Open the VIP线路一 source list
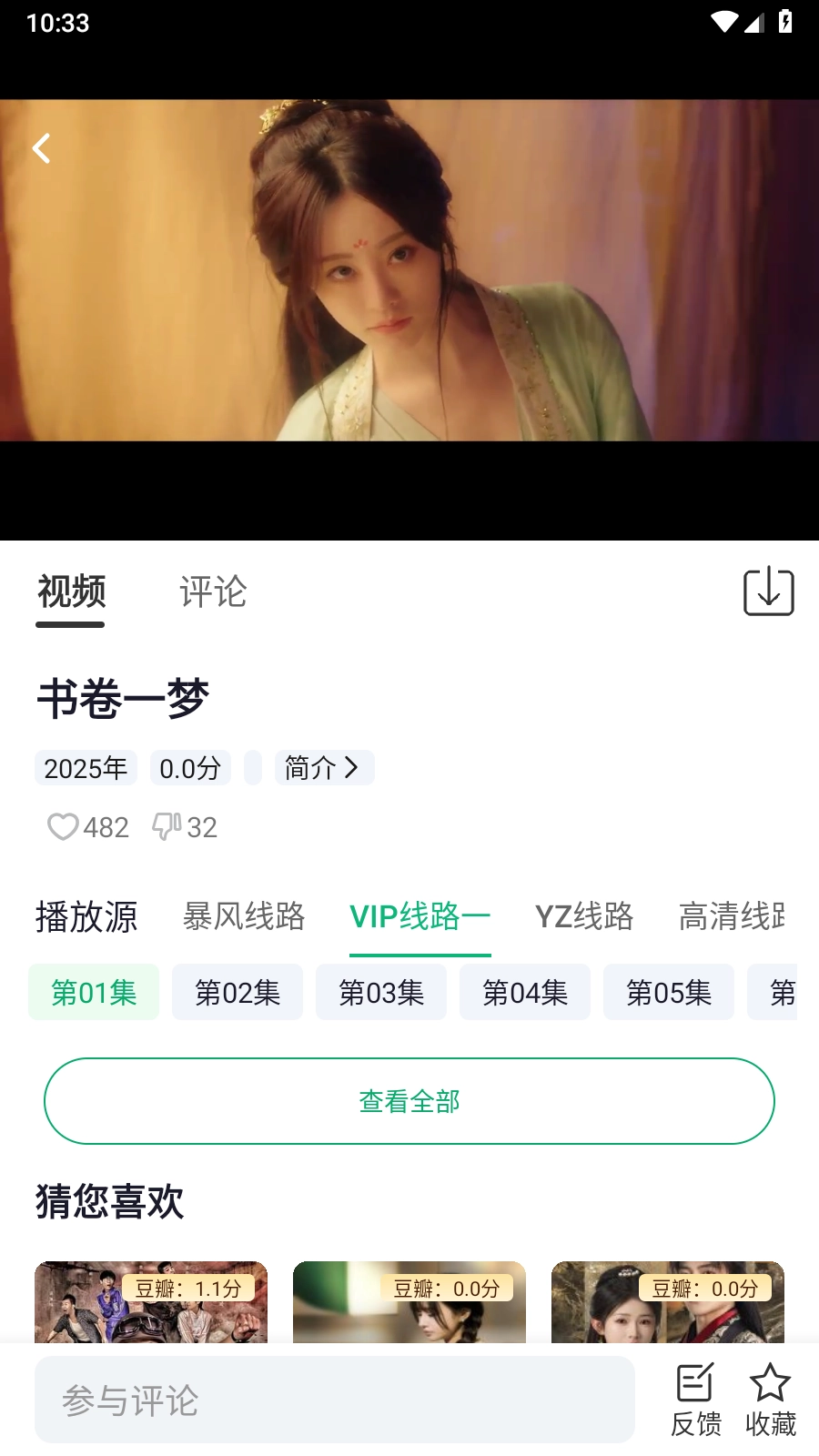Screen dimensions: 819x1456 point(420,917)
